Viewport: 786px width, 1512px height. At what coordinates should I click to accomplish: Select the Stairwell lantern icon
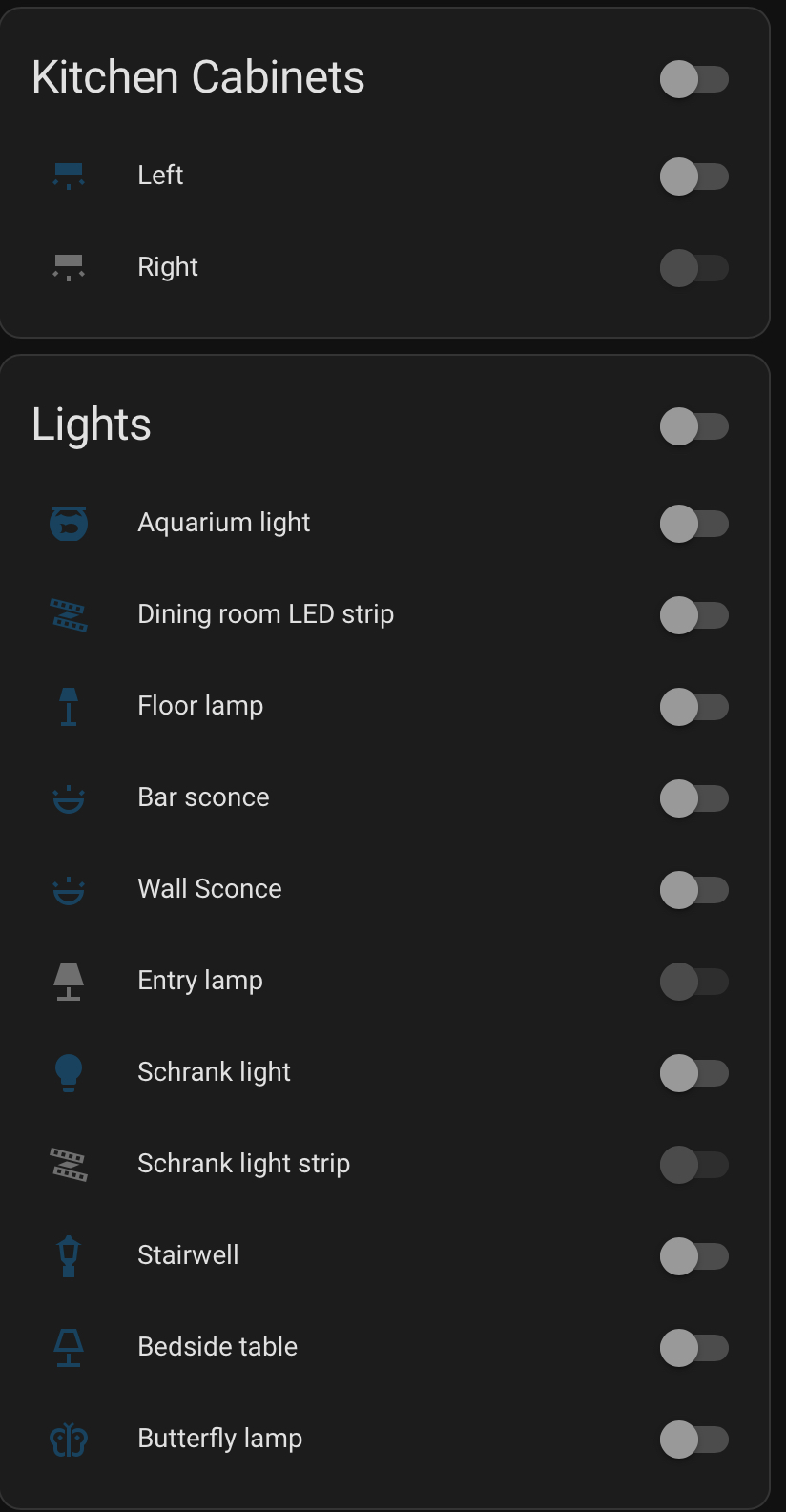tap(68, 1255)
